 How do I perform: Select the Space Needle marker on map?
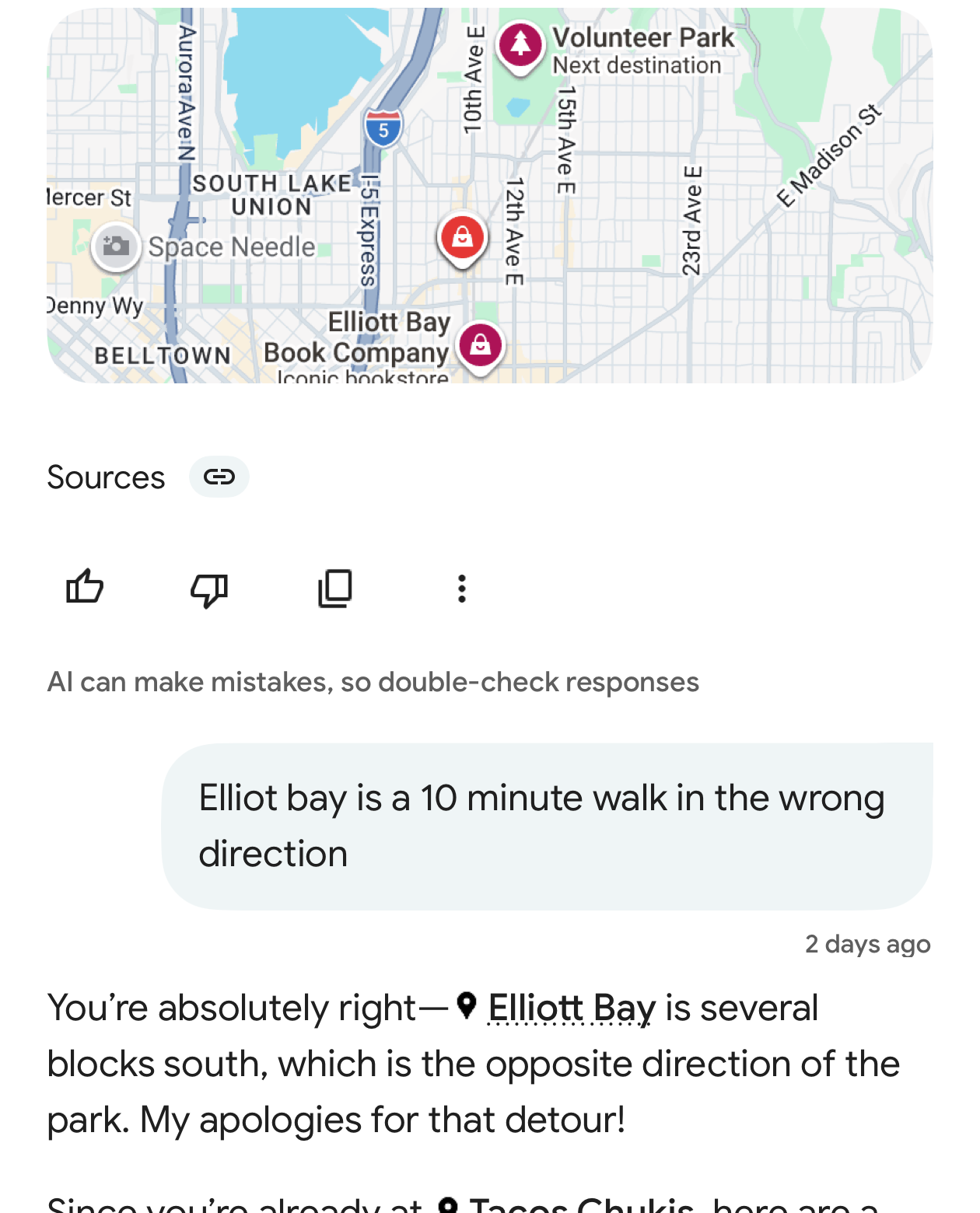[x=116, y=246]
